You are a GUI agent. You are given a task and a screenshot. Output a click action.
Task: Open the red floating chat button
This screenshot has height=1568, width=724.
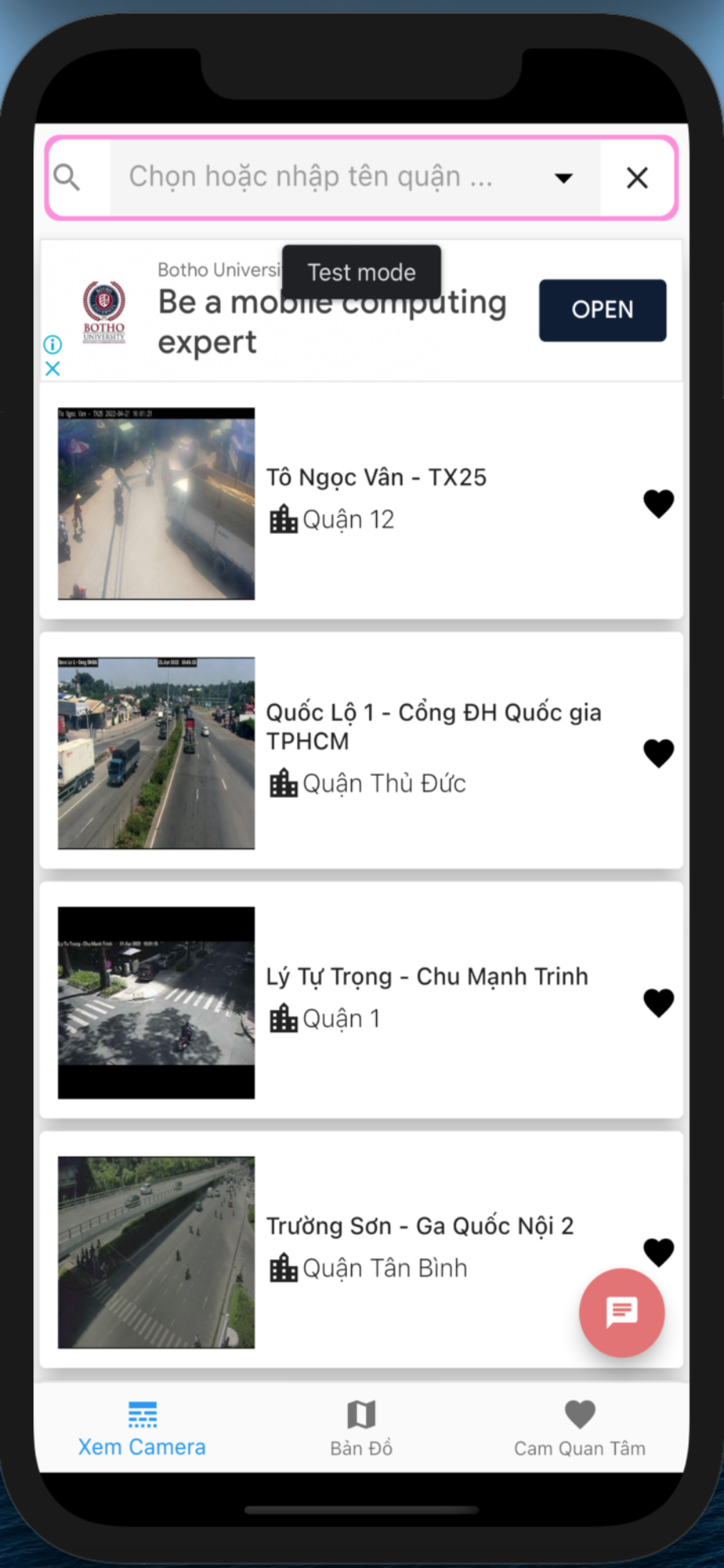coord(622,1312)
